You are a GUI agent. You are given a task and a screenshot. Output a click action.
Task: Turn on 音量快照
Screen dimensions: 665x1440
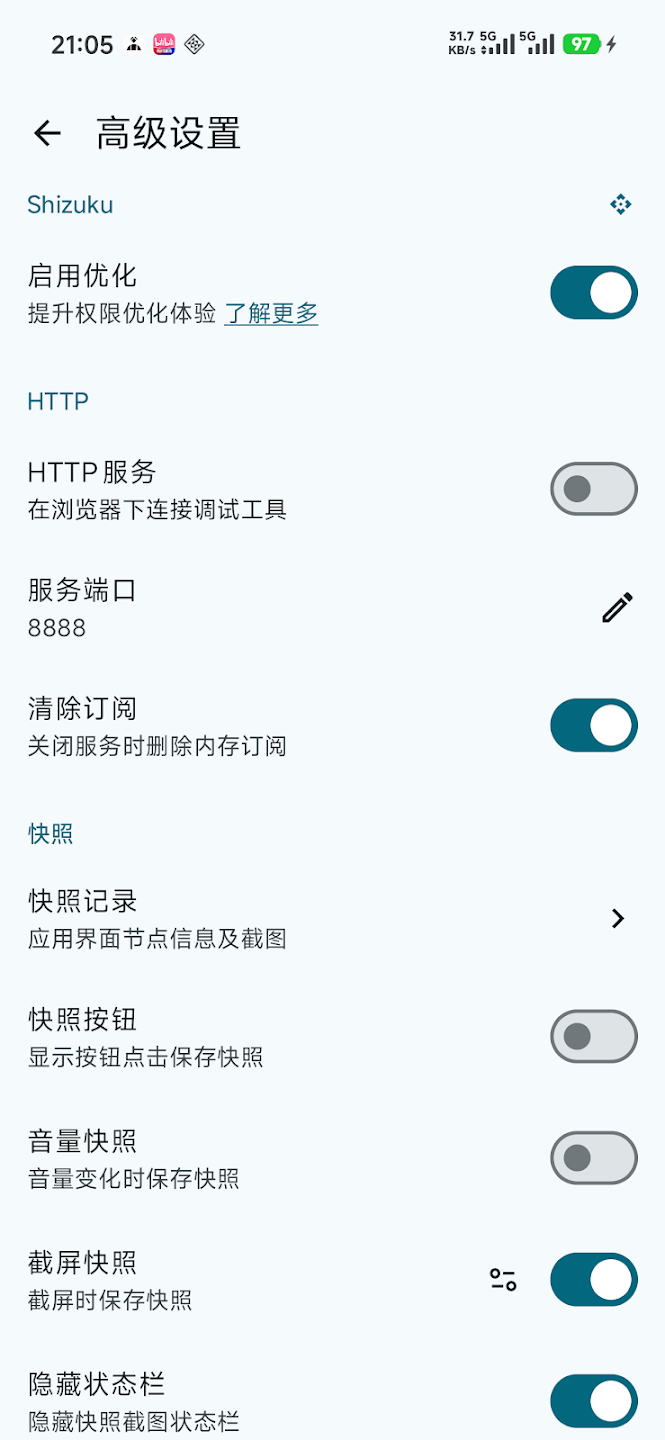tap(593, 1158)
